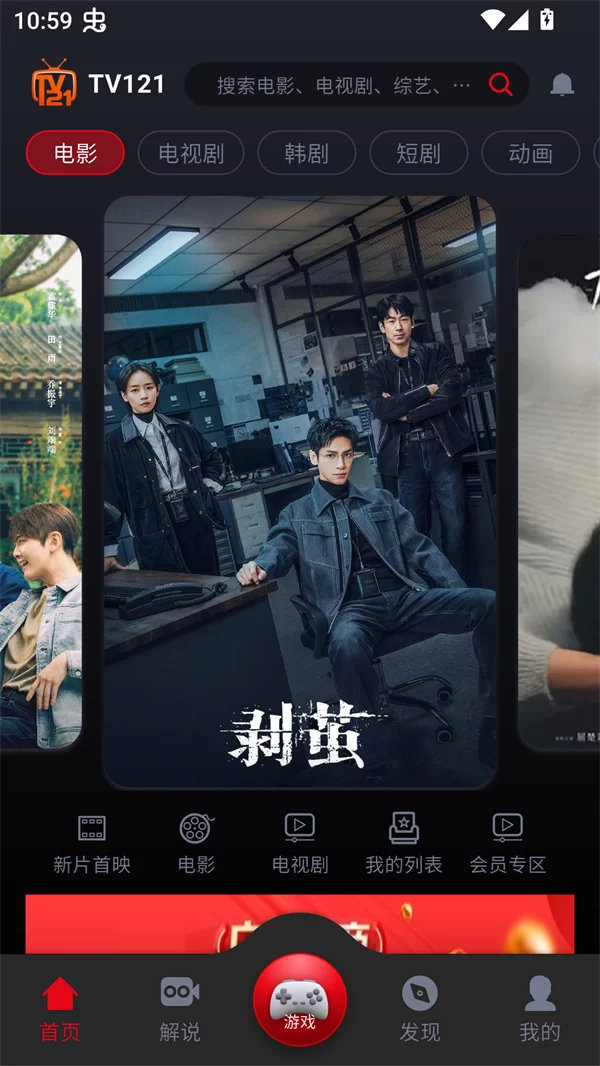Select the 短剧 category
Image resolution: width=600 pixels, height=1066 pixels.
click(418, 153)
